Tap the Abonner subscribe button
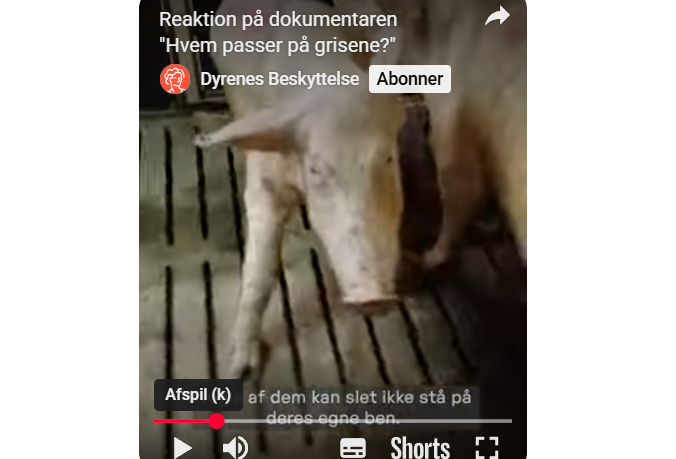 [410, 79]
